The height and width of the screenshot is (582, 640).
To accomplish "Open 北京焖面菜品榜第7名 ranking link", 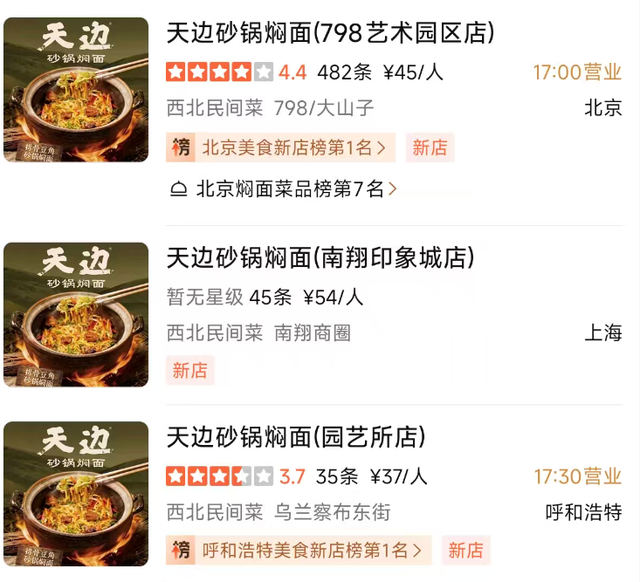I will (285, 188).
